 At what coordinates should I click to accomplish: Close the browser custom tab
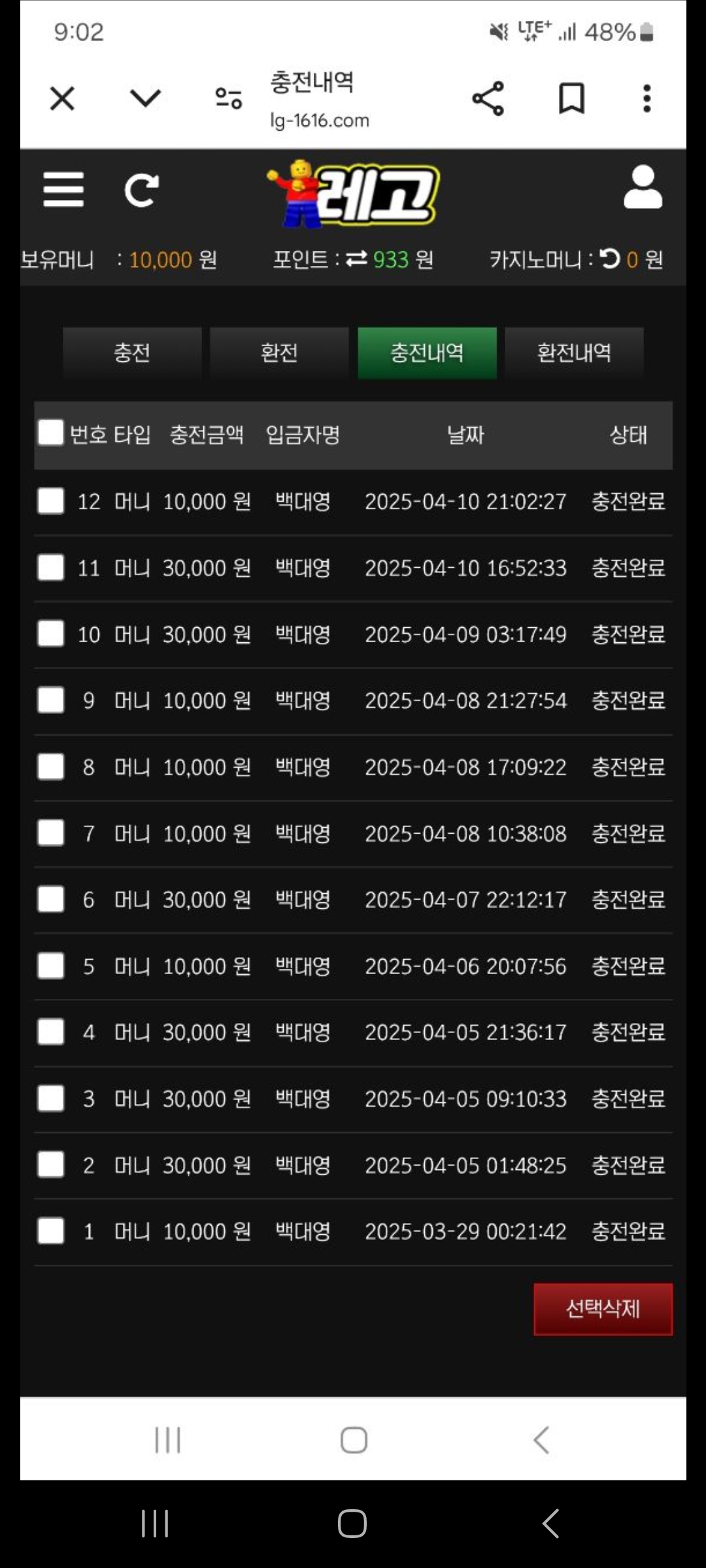pyautogui.click(x=63, y=99)
